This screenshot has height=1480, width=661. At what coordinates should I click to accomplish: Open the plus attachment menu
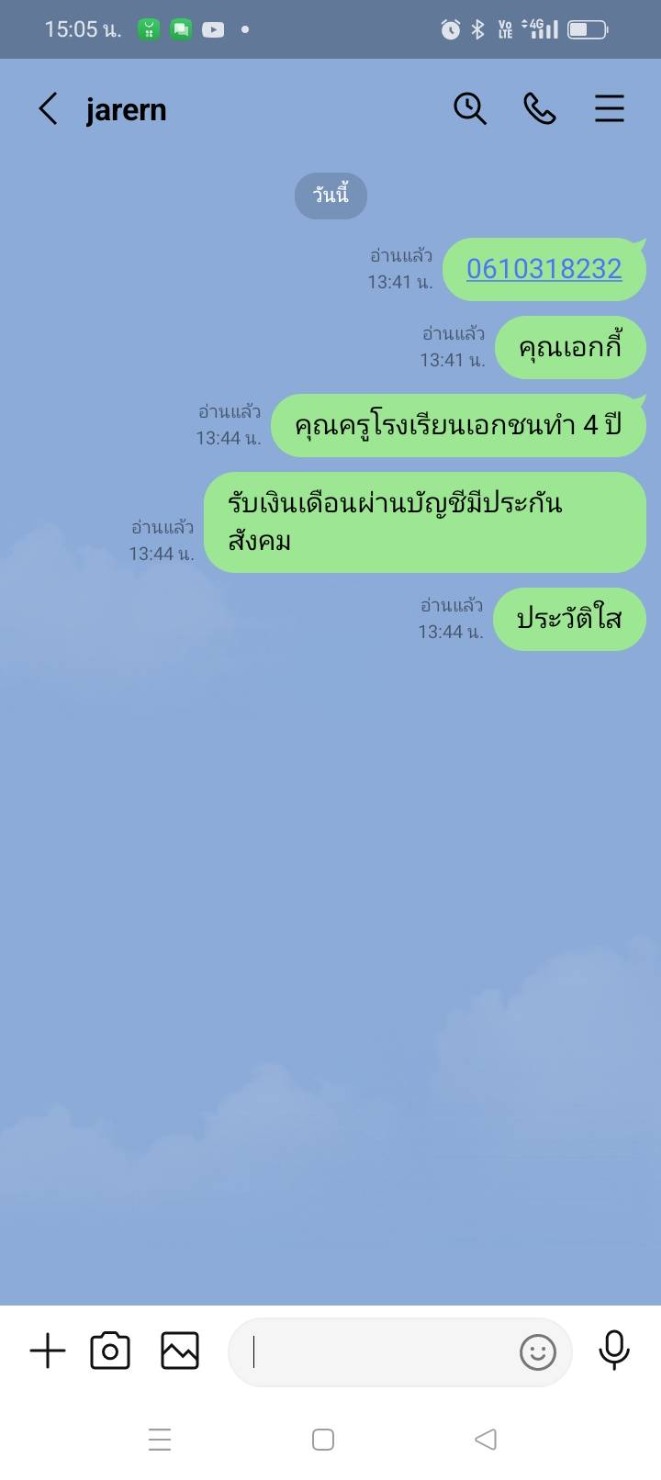[x=47, y=1352]
